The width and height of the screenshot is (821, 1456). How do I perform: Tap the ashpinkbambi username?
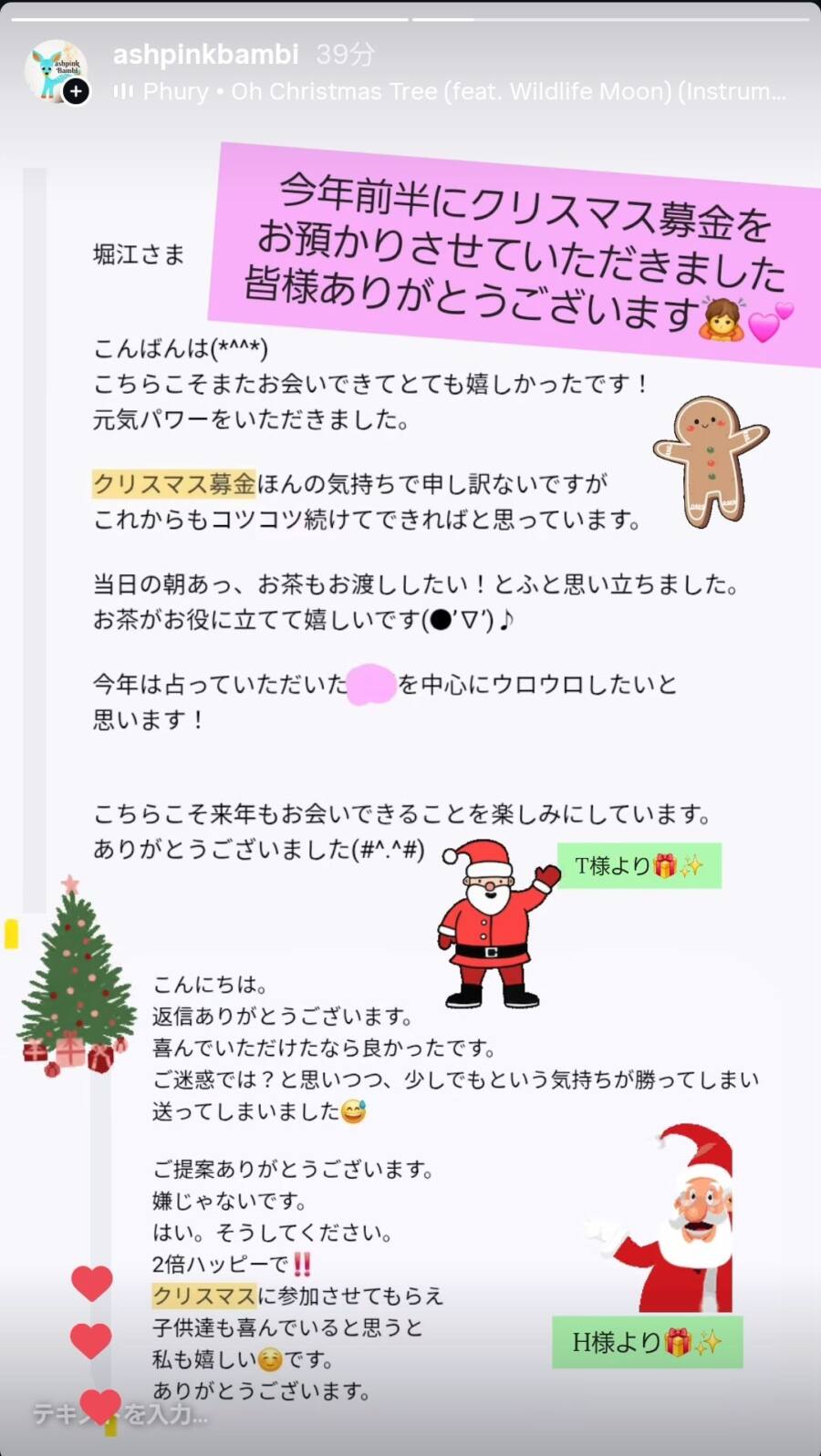tap(205, 55)
